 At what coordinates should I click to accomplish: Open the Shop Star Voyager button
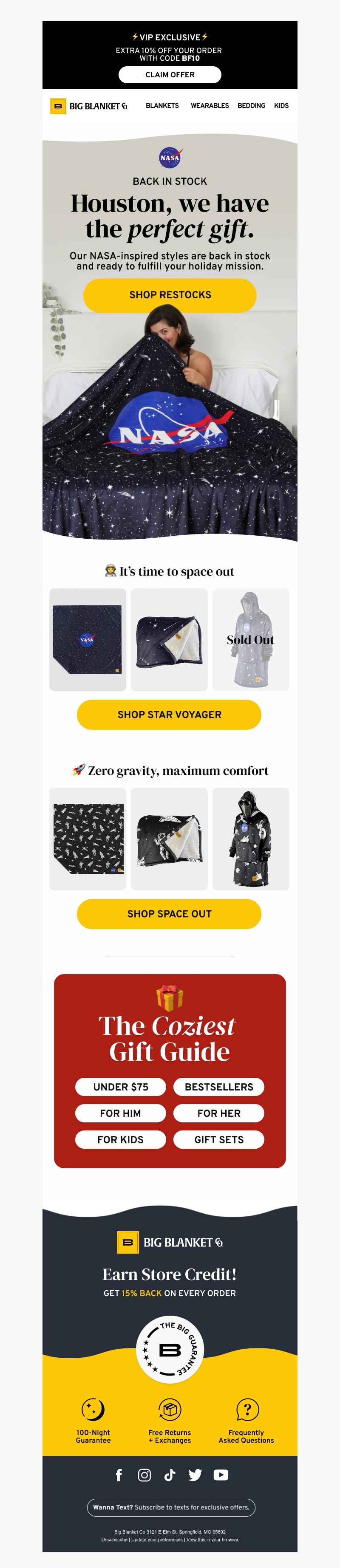point(169,714)
